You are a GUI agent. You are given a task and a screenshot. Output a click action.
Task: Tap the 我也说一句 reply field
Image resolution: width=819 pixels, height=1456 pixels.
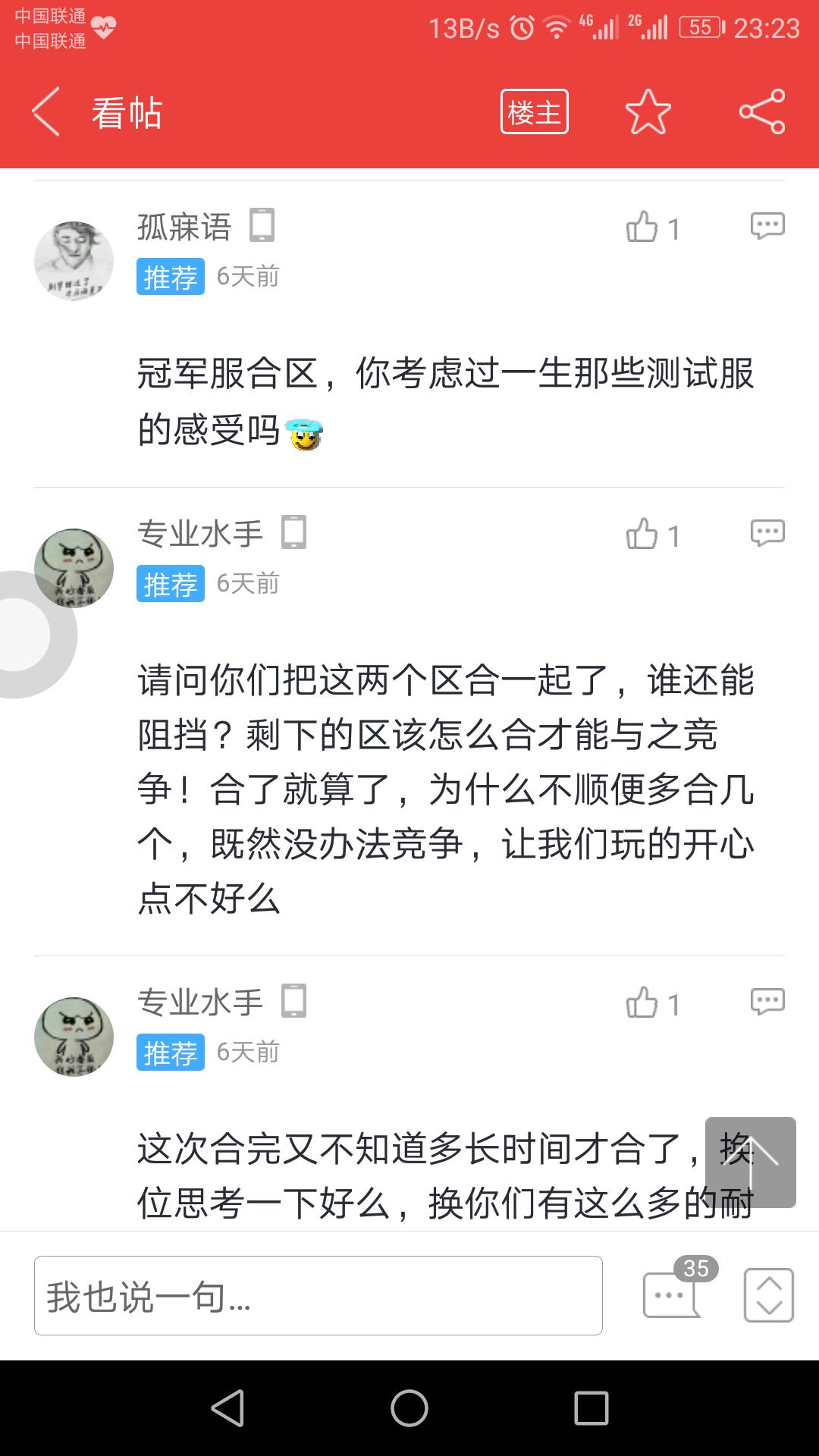pos(318,1295)
